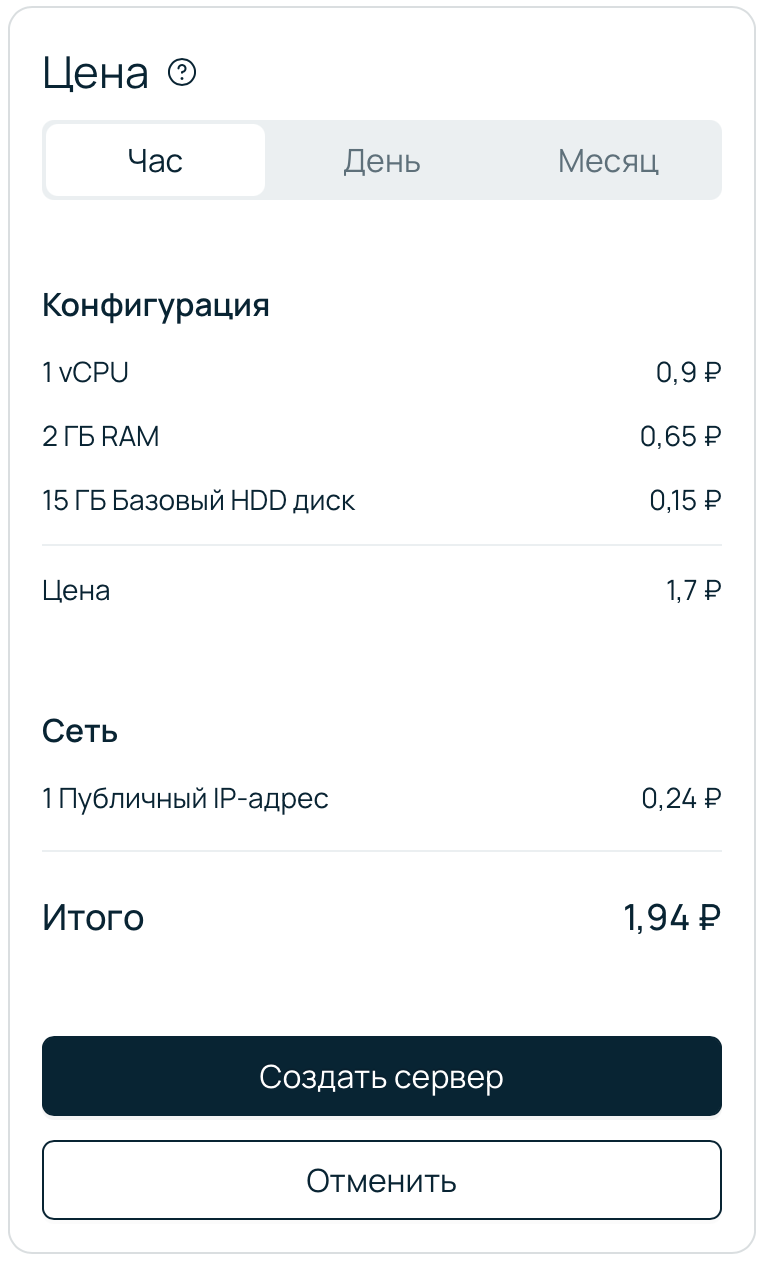Image resolution: width=768 pixels, height=1270 pixels.
Task: Open the Месяц pricing view
Action: point(608,160)
